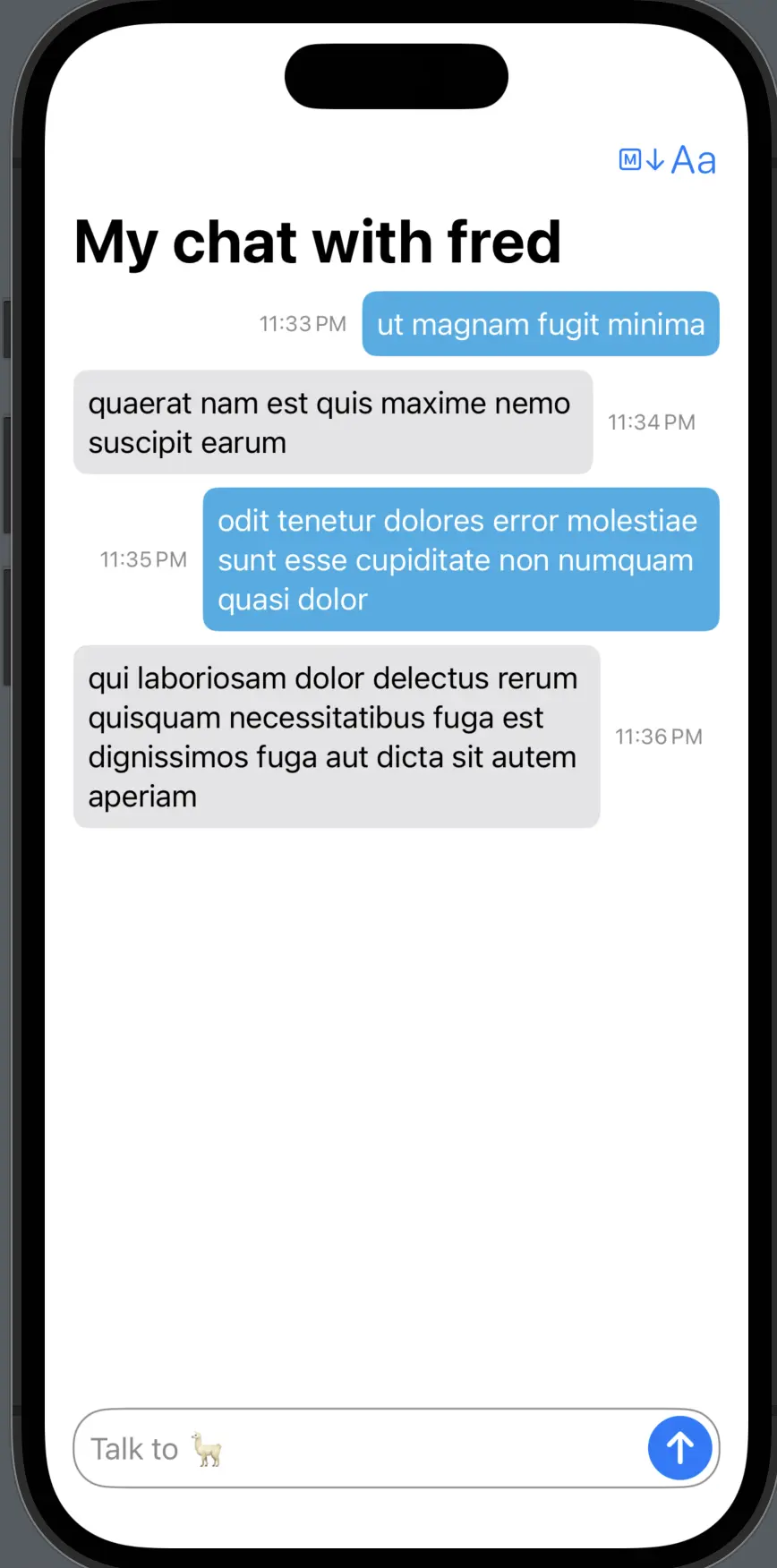Send message with the blue arrow

[x=679, y=1448]
